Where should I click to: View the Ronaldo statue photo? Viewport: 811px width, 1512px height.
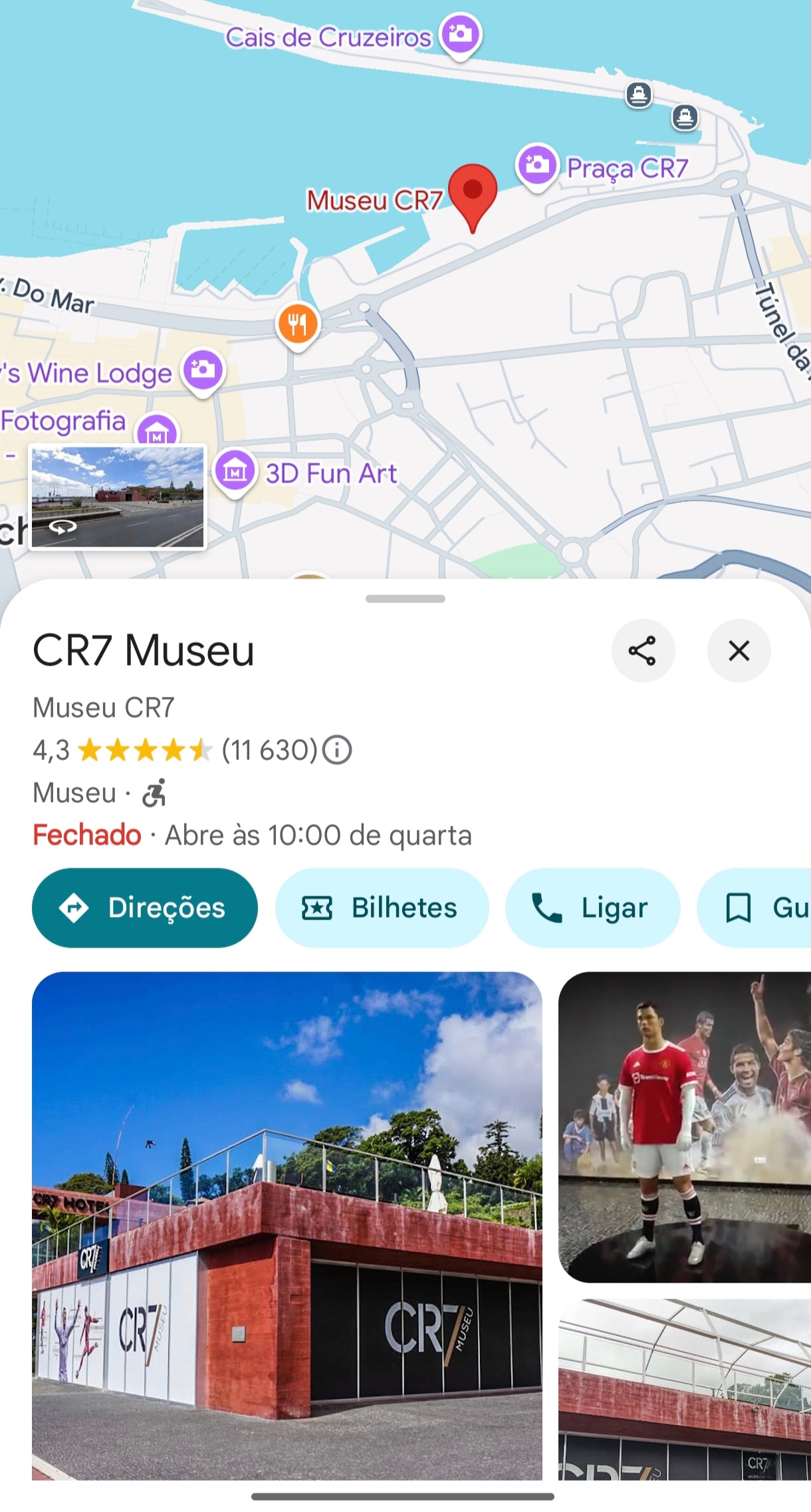685,1126
